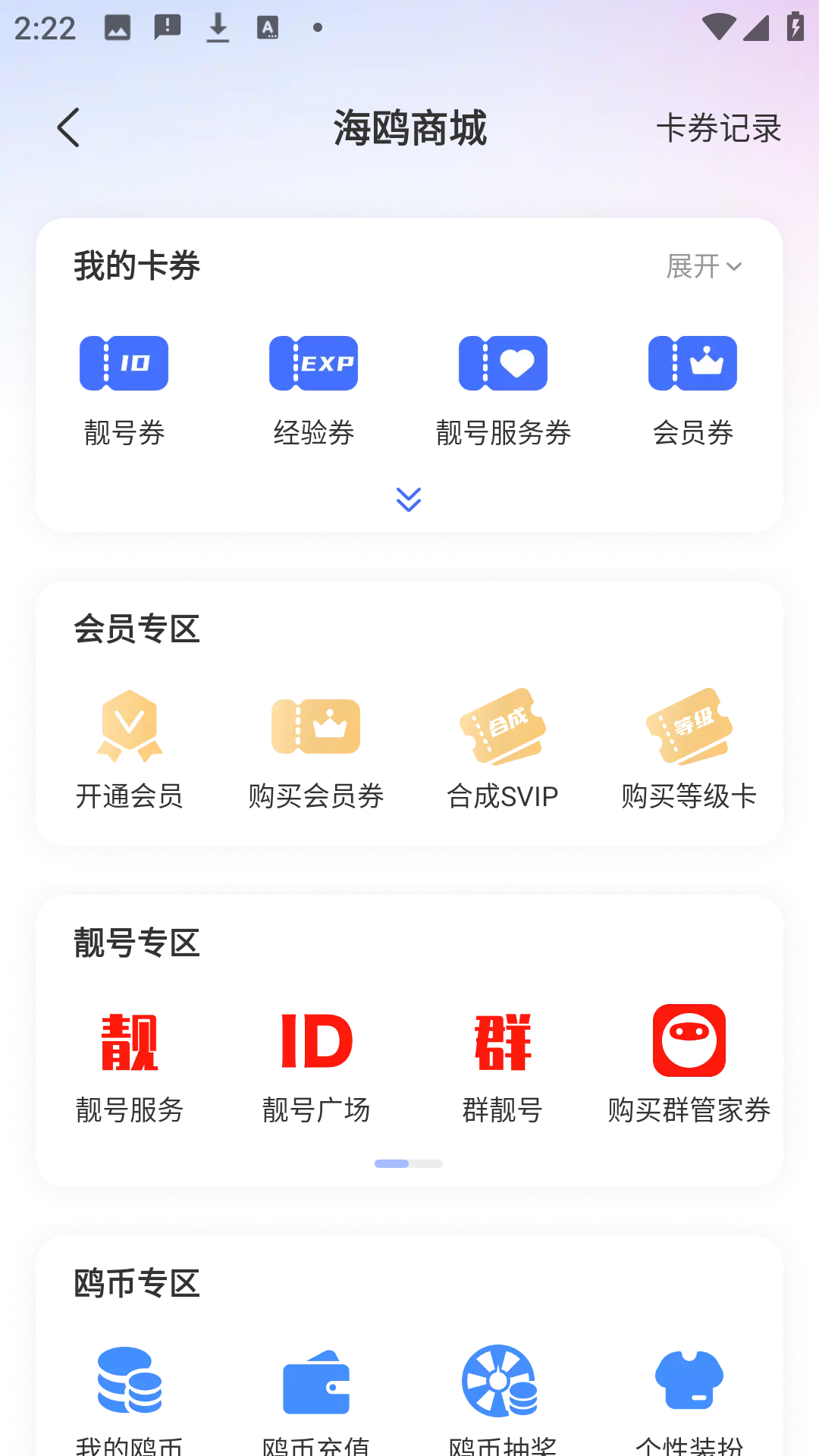
Task: Open the 群靓号 icon
Action: pos(502,1040)
